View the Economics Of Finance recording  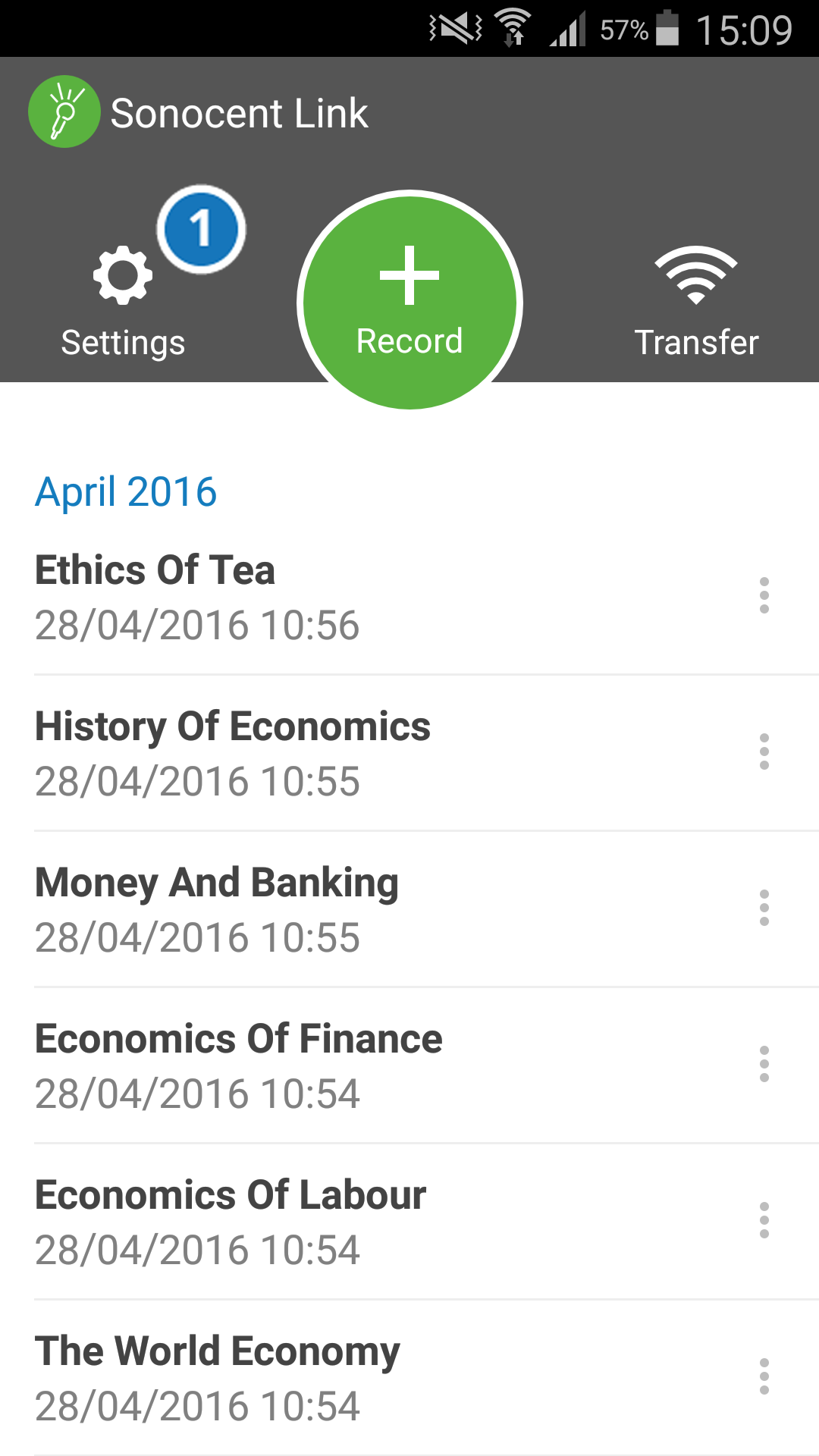pos(303,1066)
